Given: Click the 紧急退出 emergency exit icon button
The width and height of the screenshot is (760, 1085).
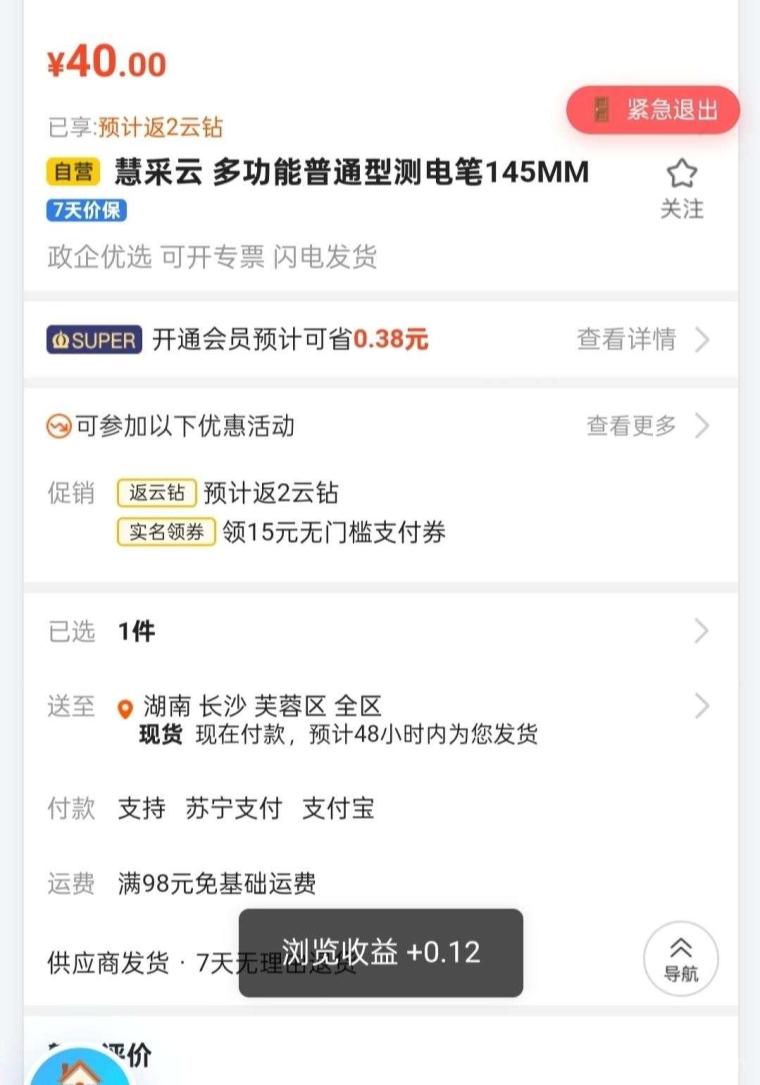Looking at the screenshot, I should point(651,112).
